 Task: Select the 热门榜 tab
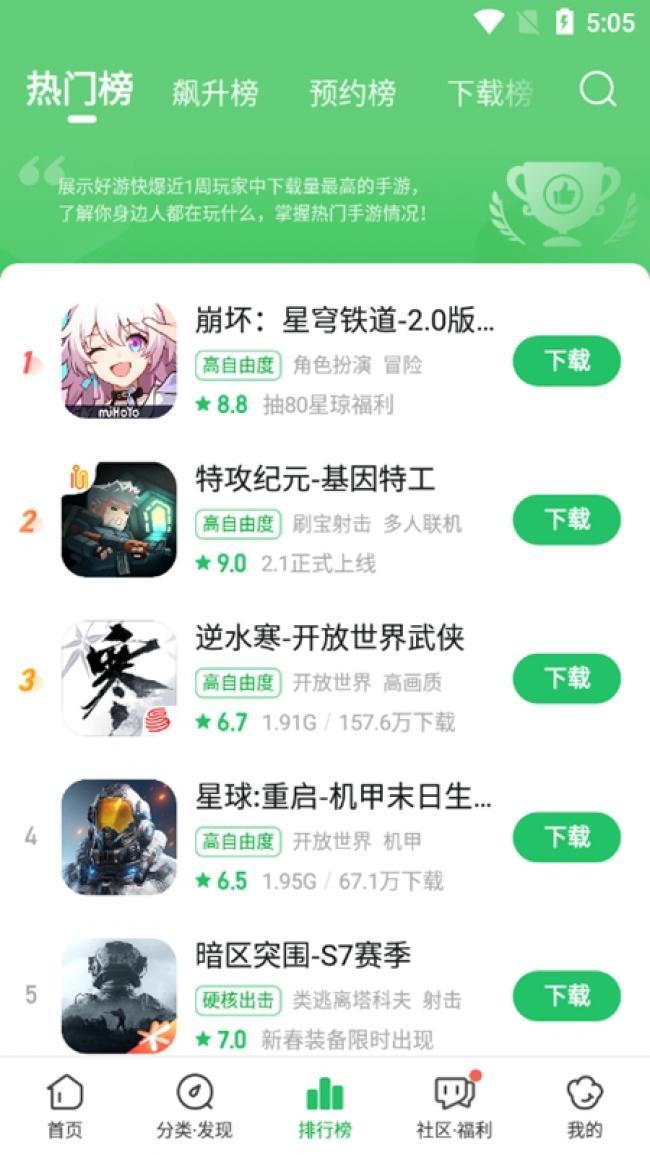[x=80, y=90]
